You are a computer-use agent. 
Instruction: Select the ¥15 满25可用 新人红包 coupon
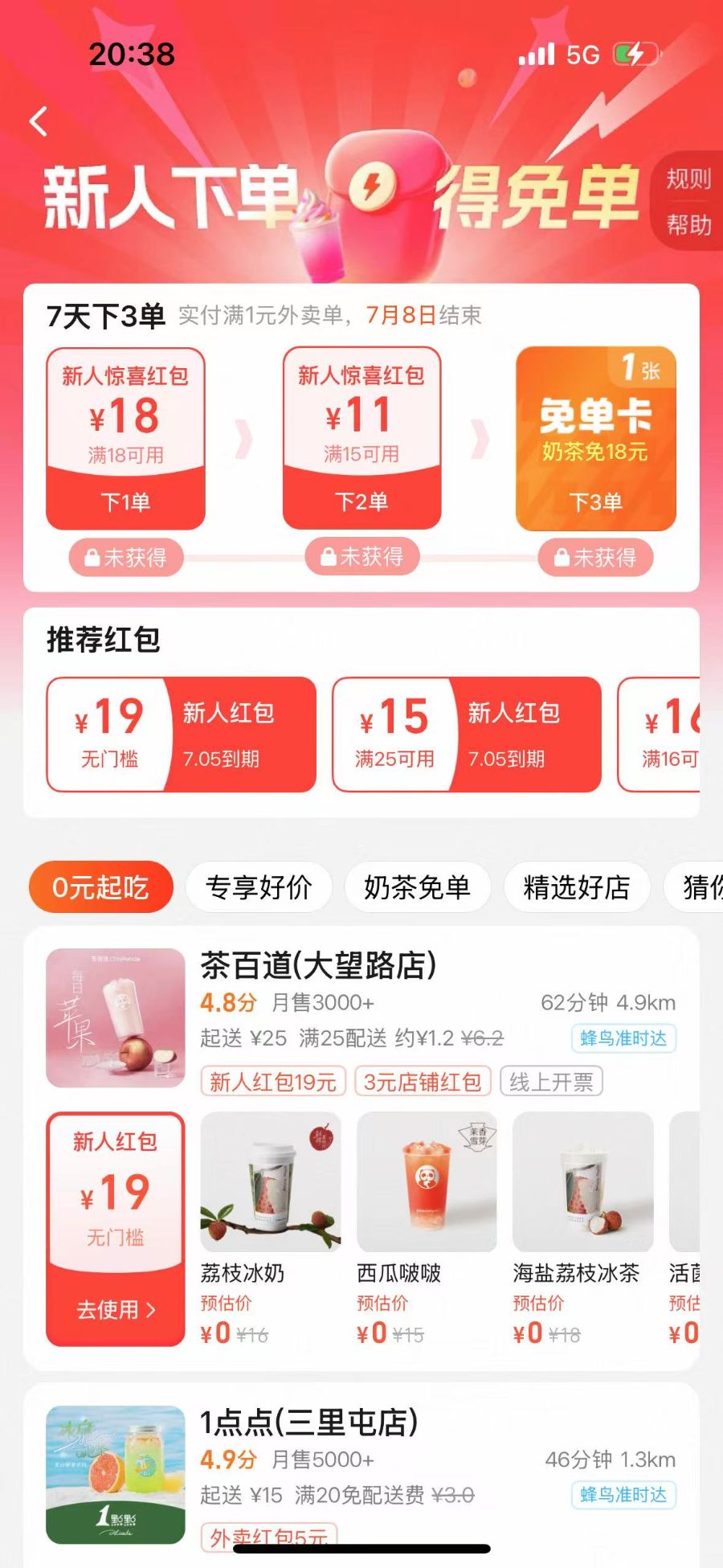tap(466, 734)
